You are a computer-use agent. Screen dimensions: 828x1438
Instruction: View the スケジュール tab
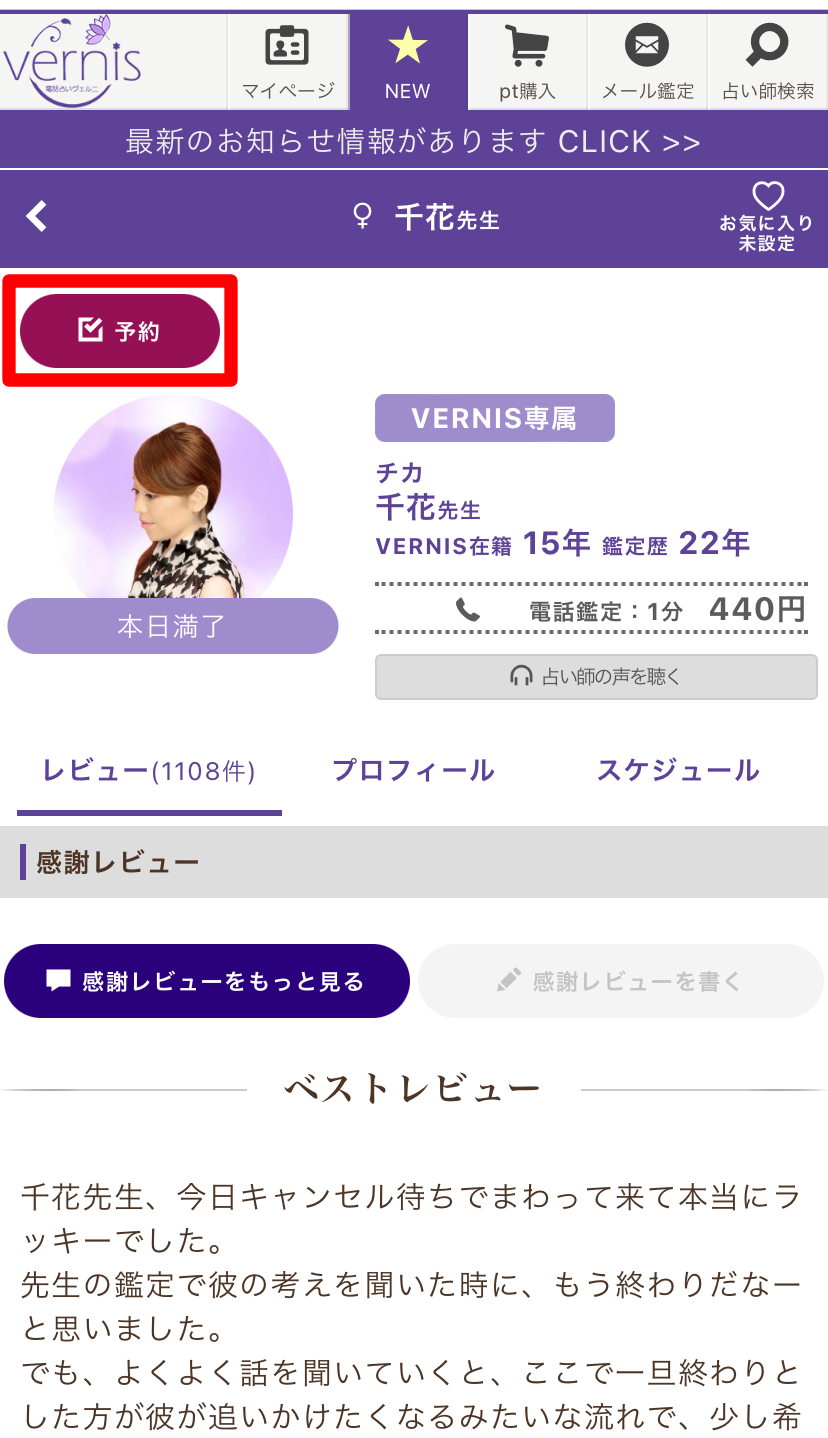coord(678,771)
